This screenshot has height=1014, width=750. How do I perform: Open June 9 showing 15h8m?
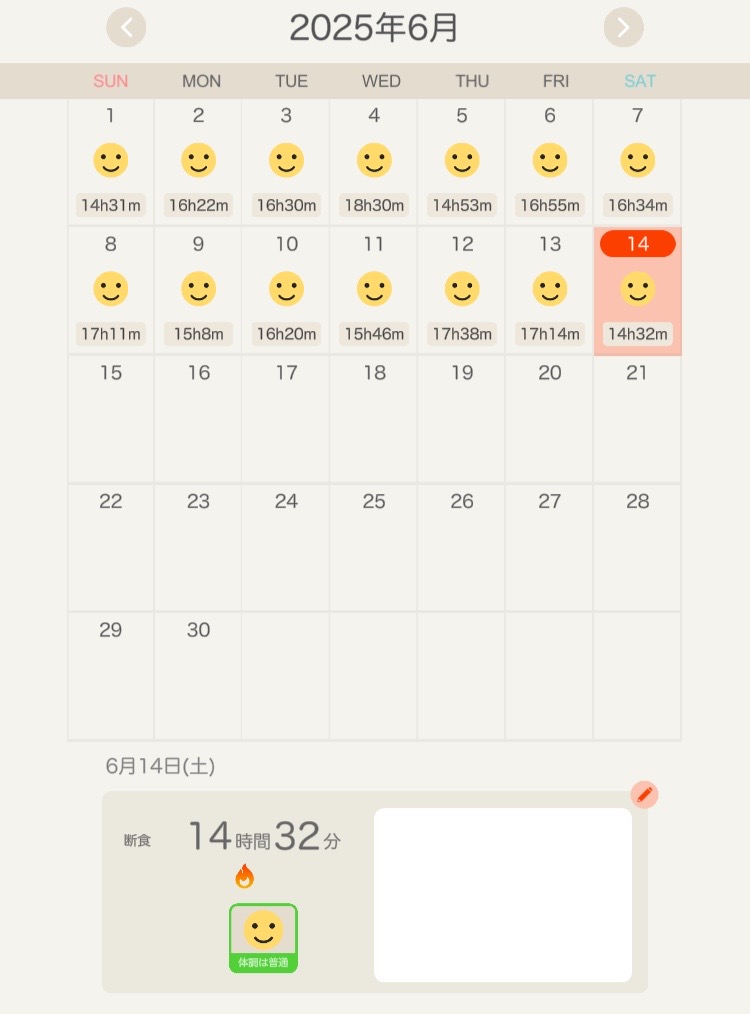pyautogui.click(x=198, y=291)
